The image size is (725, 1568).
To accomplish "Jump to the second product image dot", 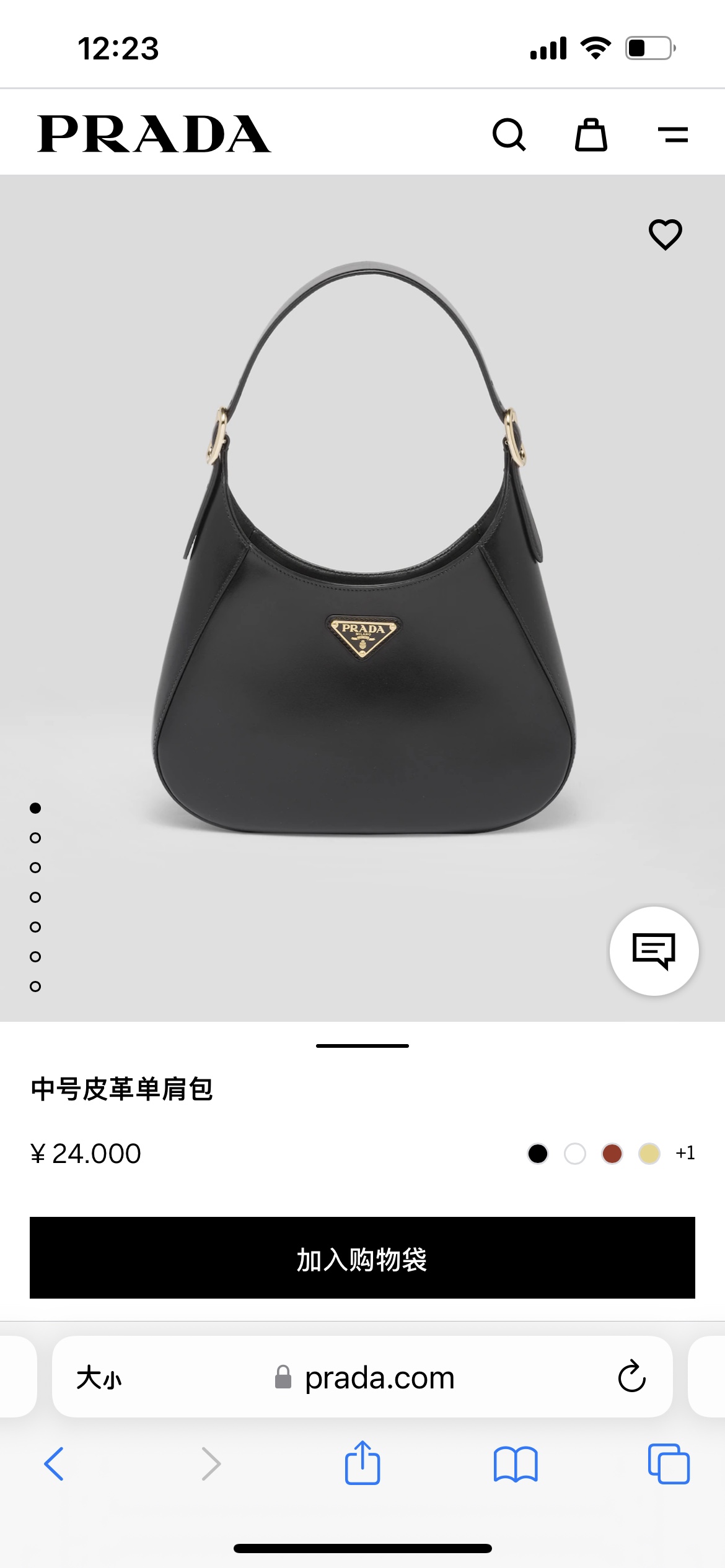I will pyautogui.click(x=35, y=838).
